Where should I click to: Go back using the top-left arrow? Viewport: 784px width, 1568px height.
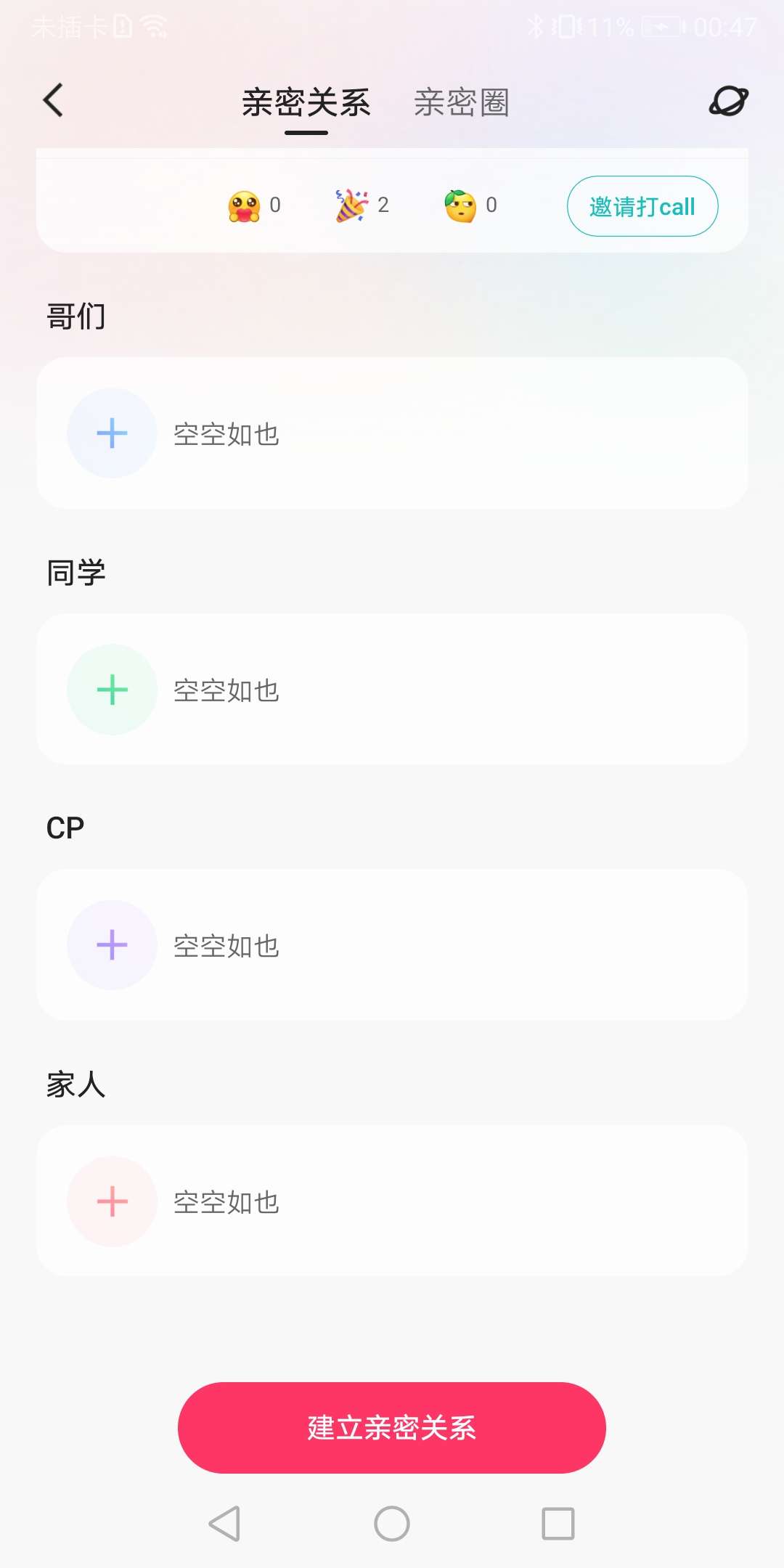point(53,100)
